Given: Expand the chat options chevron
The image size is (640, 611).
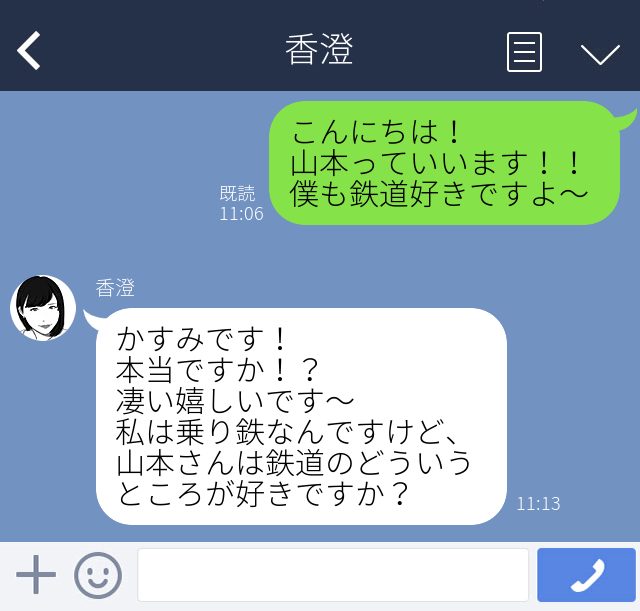Looking at the screenshot, I should 600,52.
